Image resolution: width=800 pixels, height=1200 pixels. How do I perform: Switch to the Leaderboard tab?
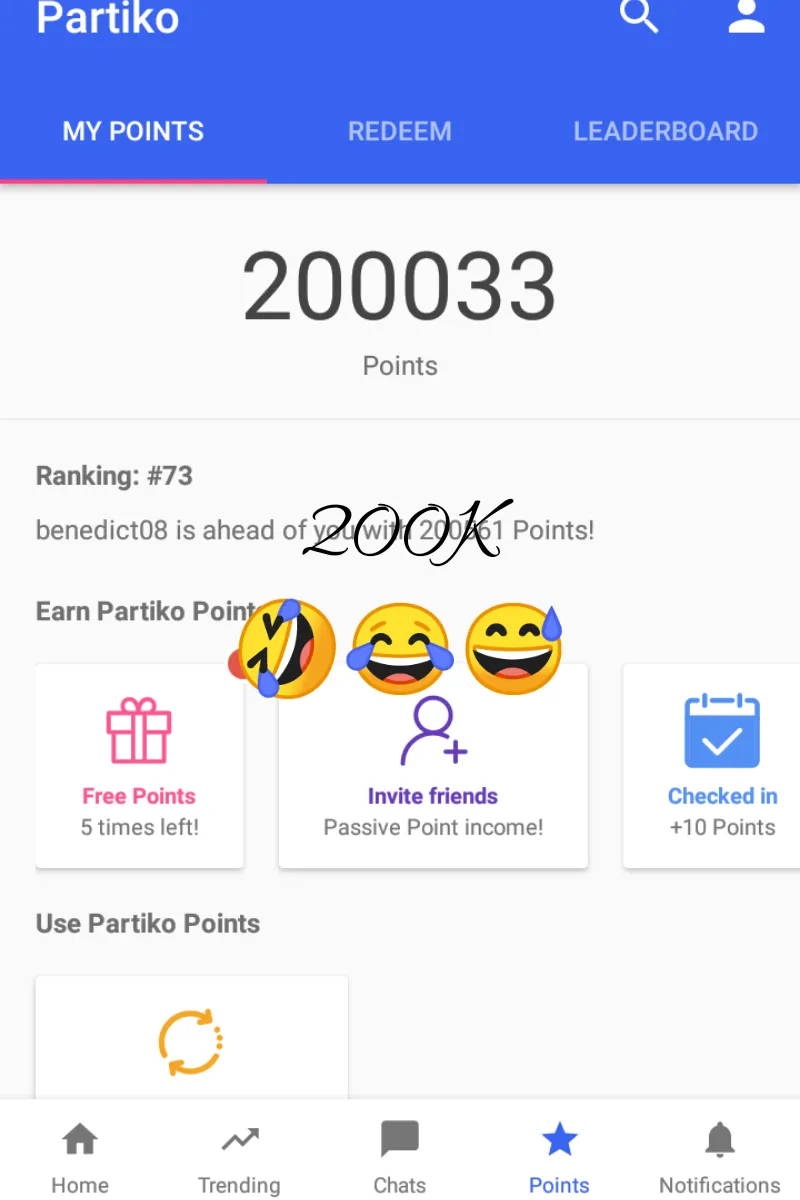(x=665, y=131)
